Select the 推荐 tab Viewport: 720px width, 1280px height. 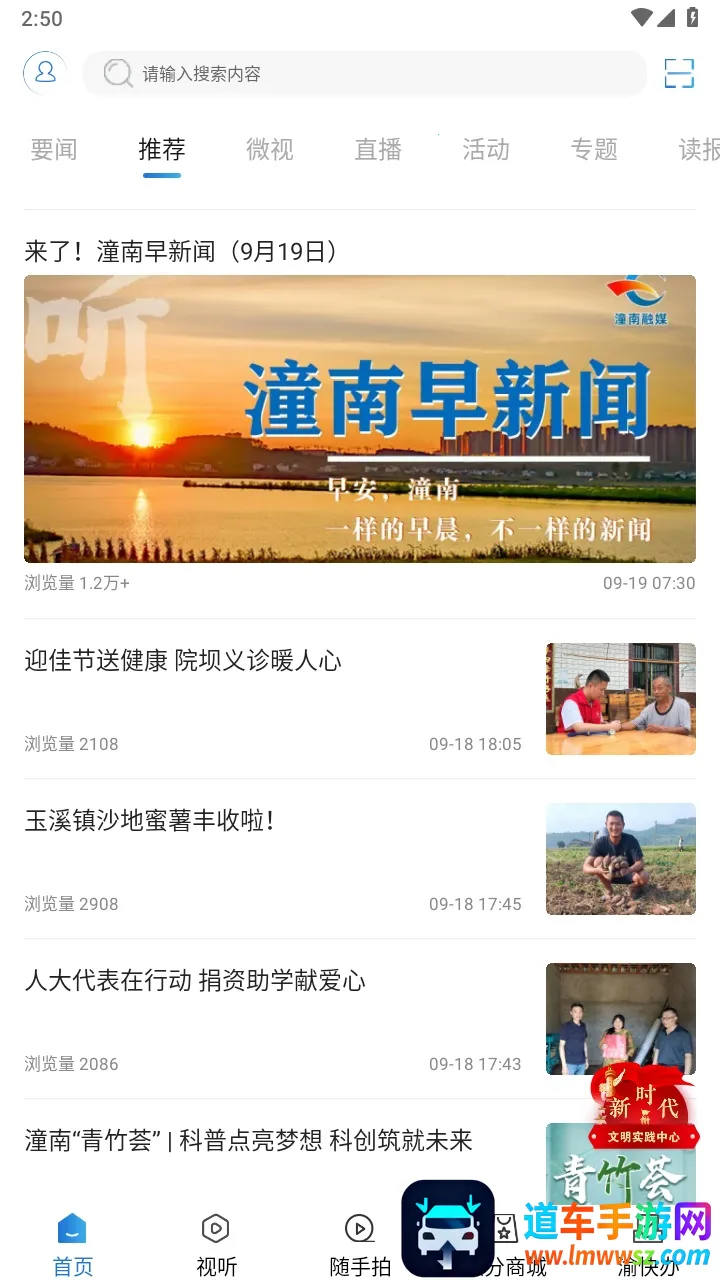click(162, 150)
